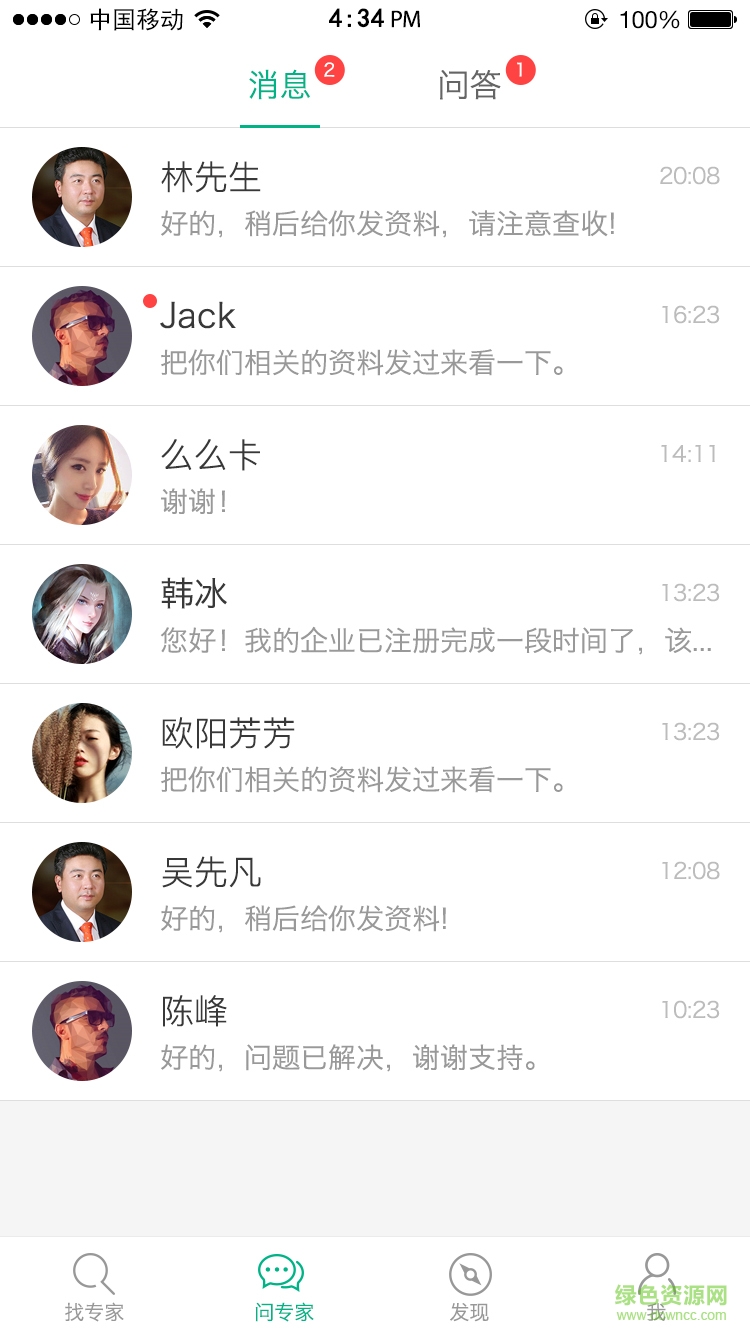Open the 我 profile tab
Image resolution: width=750 pixels, height=1334 pixels.
click(x=657, y=1287)
